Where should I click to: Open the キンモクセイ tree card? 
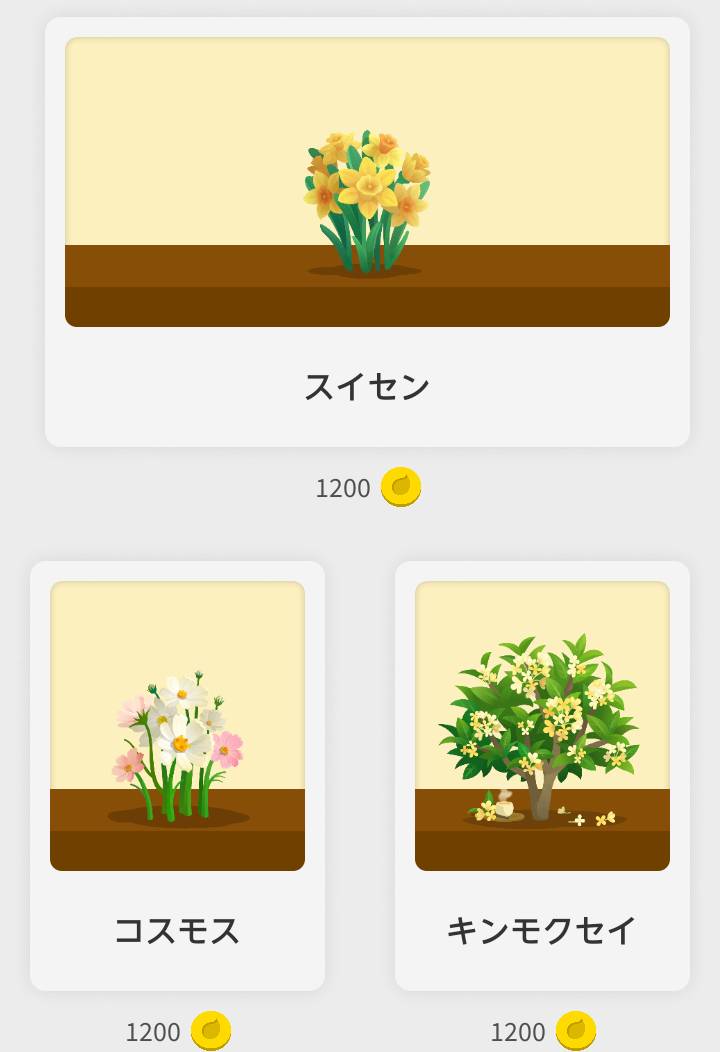(x=542, y=775)
